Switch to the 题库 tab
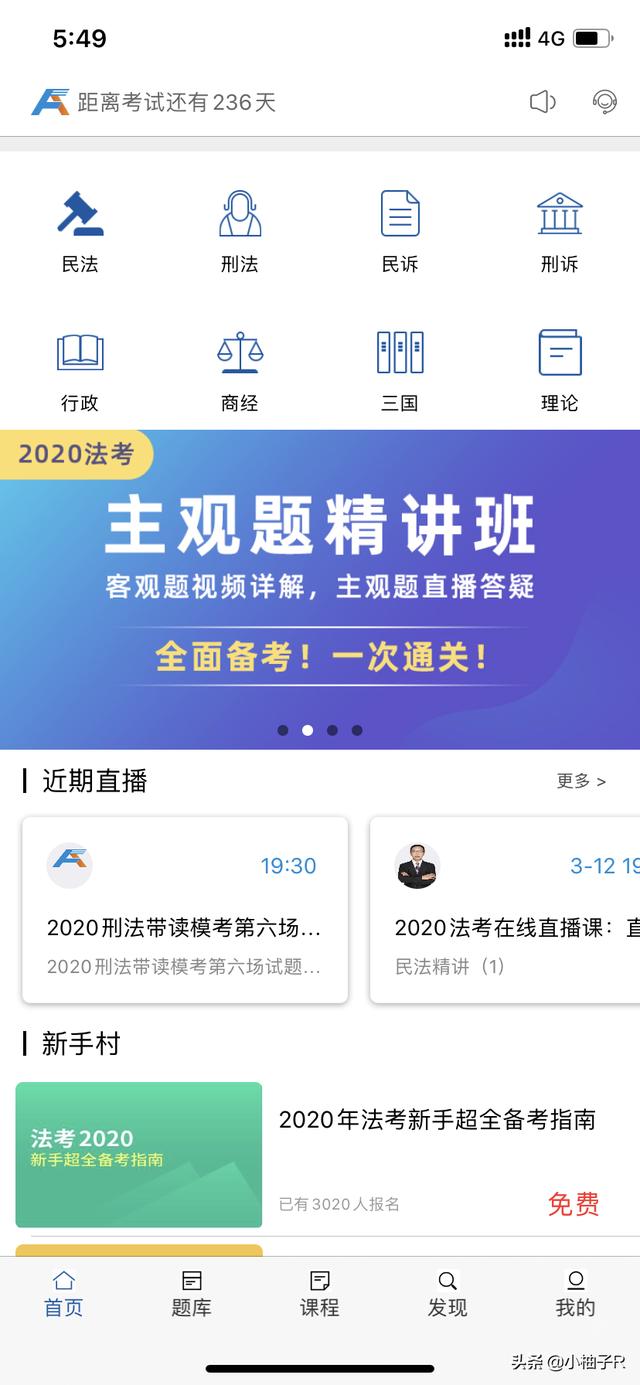 (x=192, y=1294)
